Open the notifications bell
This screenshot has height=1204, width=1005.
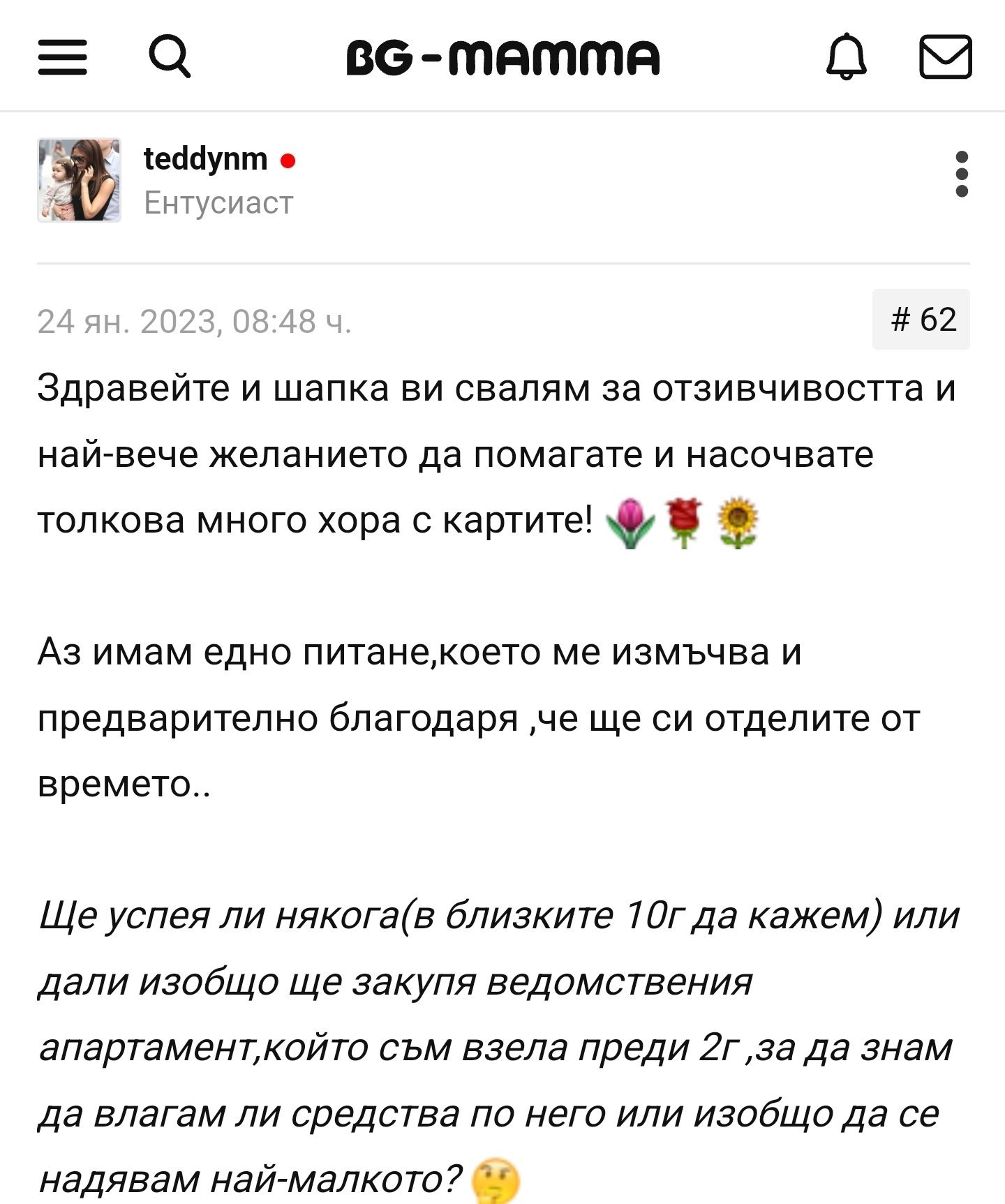[x=847, y=56]
